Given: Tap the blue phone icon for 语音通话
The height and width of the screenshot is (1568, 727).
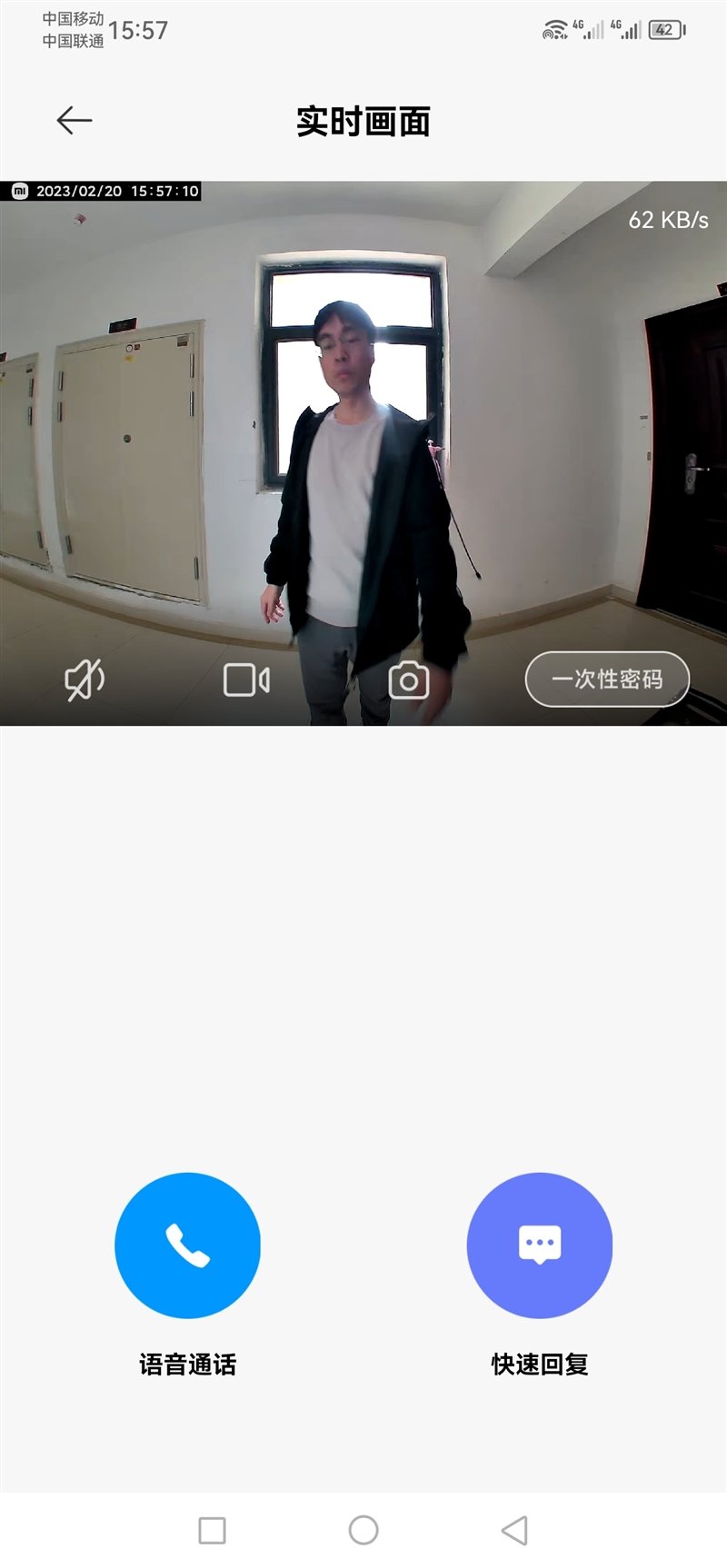Looking at the screenshot, I should [188, 1245].
